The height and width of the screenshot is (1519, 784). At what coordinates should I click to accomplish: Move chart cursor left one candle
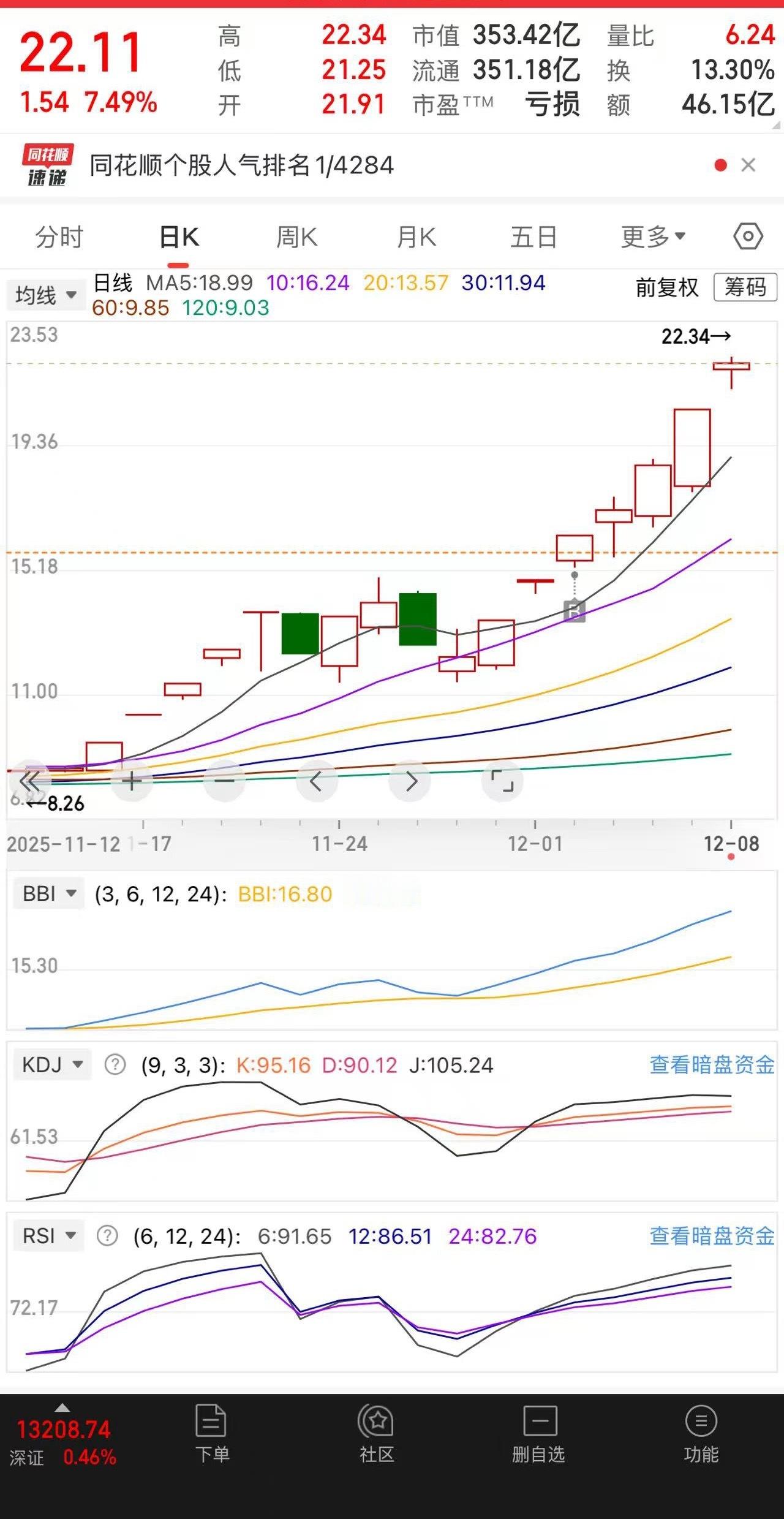(316, 781)
